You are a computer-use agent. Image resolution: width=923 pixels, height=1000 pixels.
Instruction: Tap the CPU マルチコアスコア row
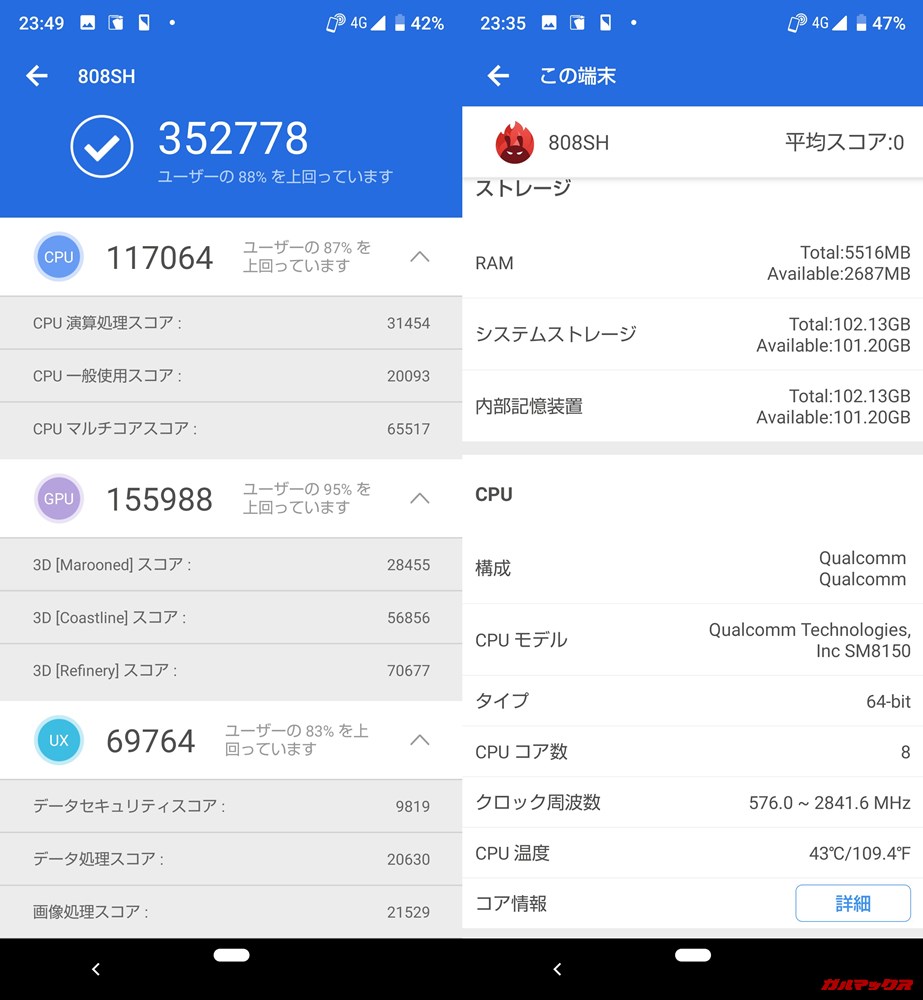(230, 430)
